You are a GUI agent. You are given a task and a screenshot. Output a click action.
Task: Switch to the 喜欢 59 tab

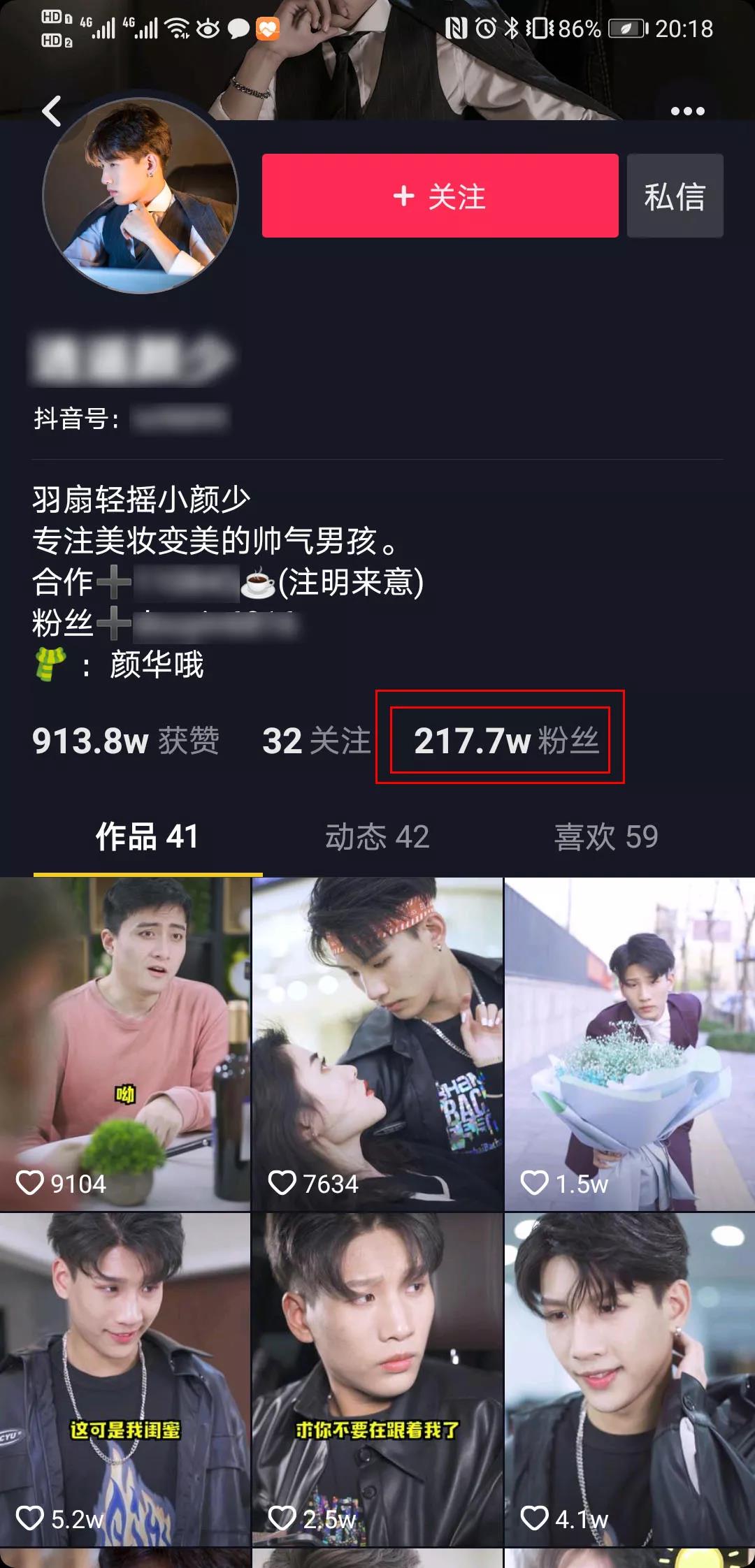point(606,836)
